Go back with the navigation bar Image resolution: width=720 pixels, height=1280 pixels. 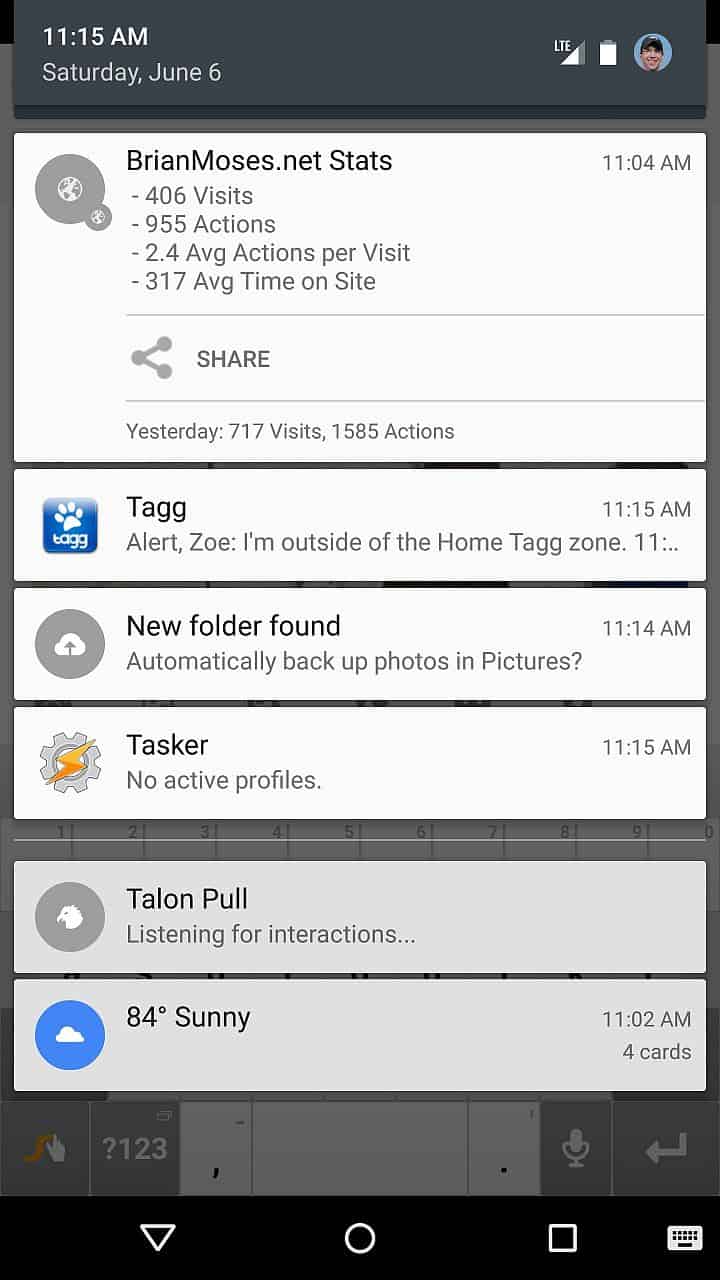pos(158,1238)
